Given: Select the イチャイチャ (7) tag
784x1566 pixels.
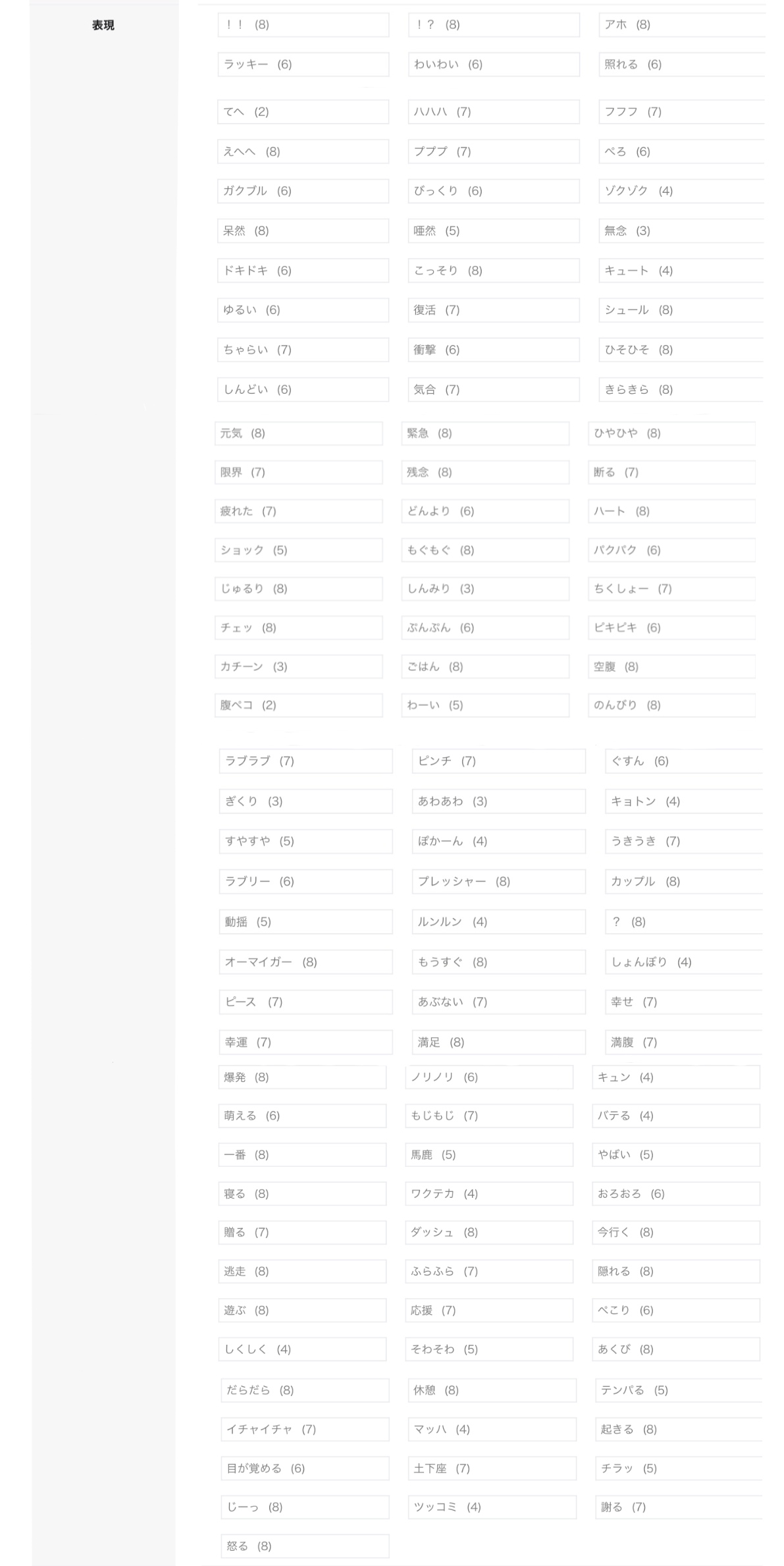Looking at the screenshot, I should pyautogui.click(x=305, y=1430).
